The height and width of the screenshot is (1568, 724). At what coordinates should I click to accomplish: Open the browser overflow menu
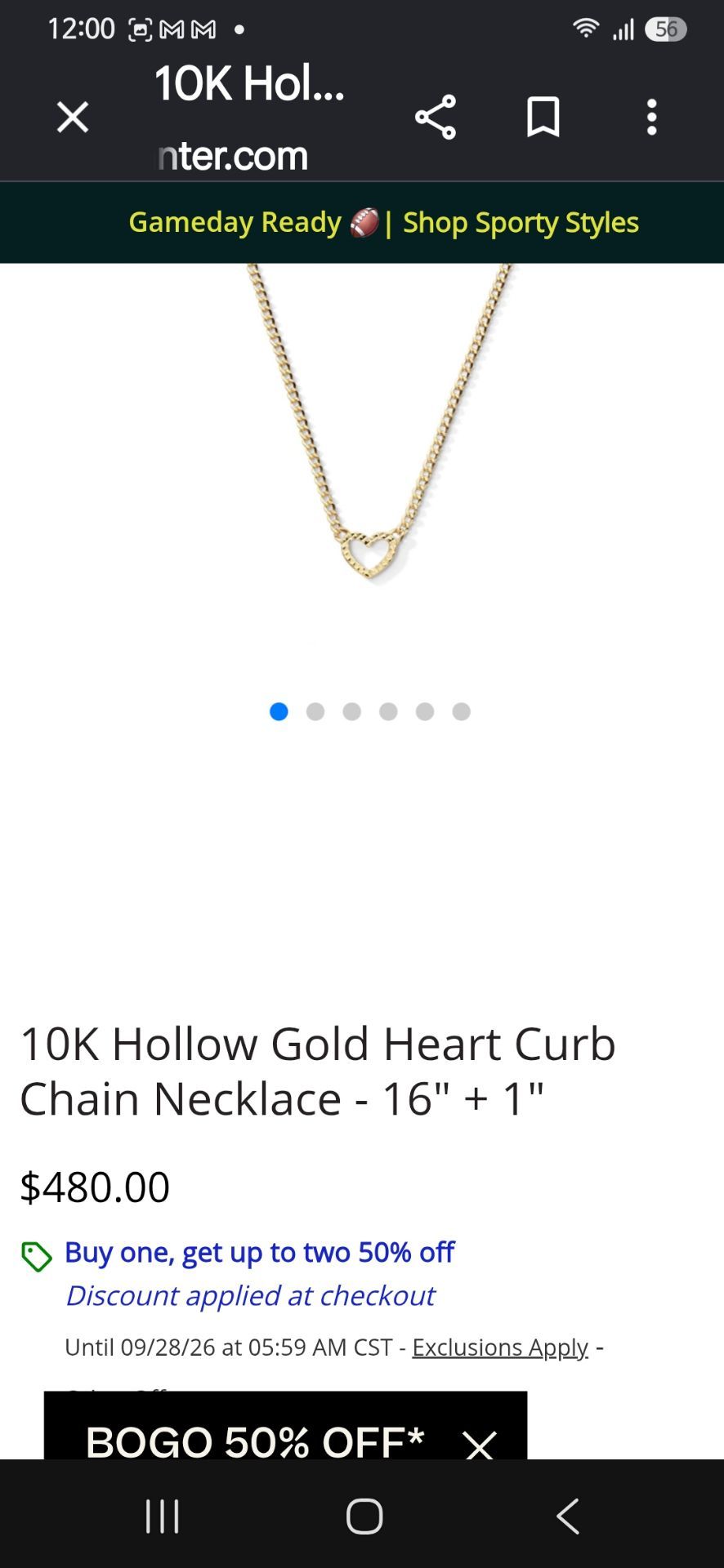point(651,117)
